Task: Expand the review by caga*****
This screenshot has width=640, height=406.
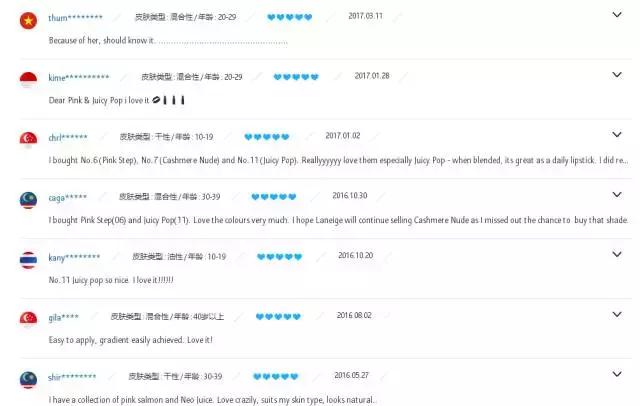Action: pyautogui.click(x=615, y=195)
